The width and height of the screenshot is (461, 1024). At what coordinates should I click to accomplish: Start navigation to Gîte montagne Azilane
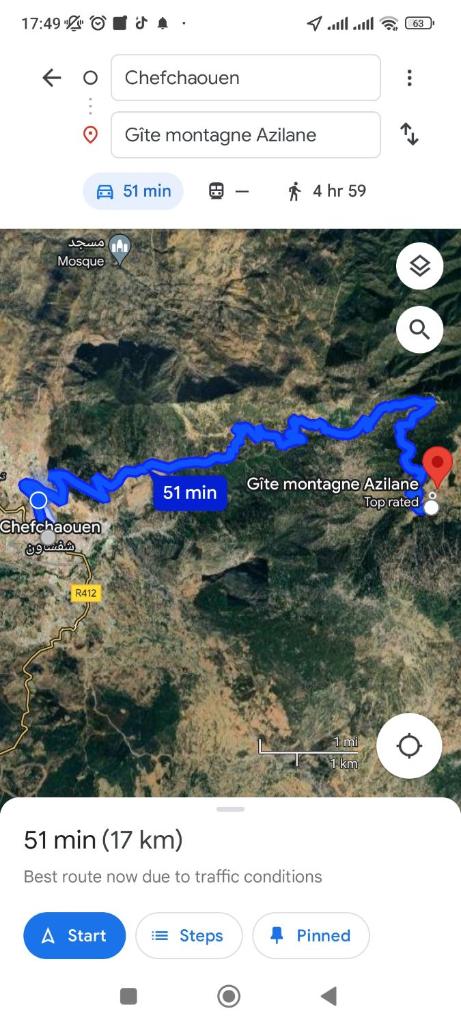click(x=74, y=935)
